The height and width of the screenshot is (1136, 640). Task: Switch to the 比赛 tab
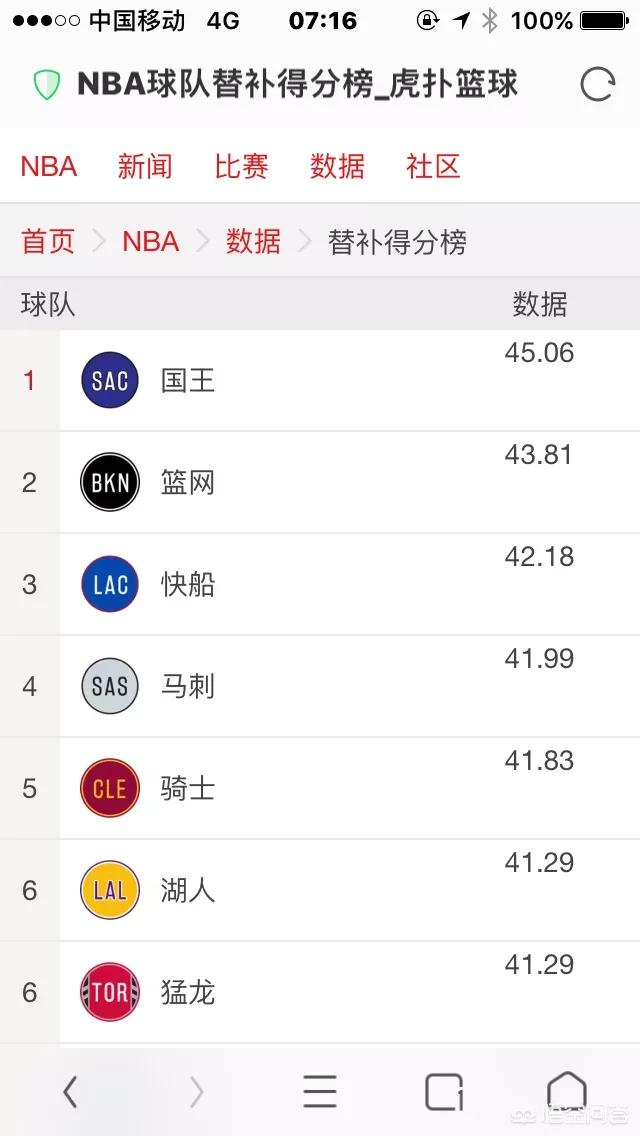tap(241, 167)
